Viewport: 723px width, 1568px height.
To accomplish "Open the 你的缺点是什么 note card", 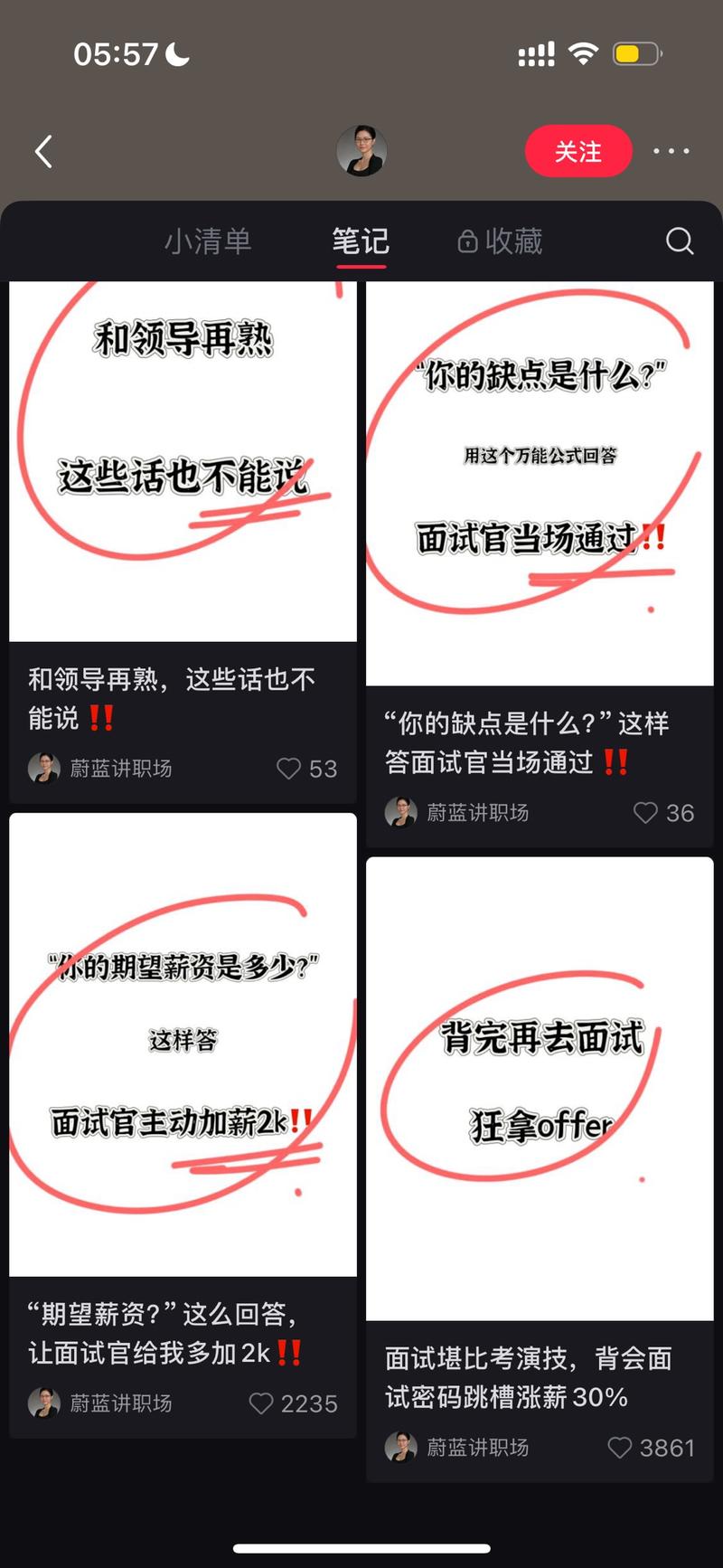I will click(x=540, y=484).
